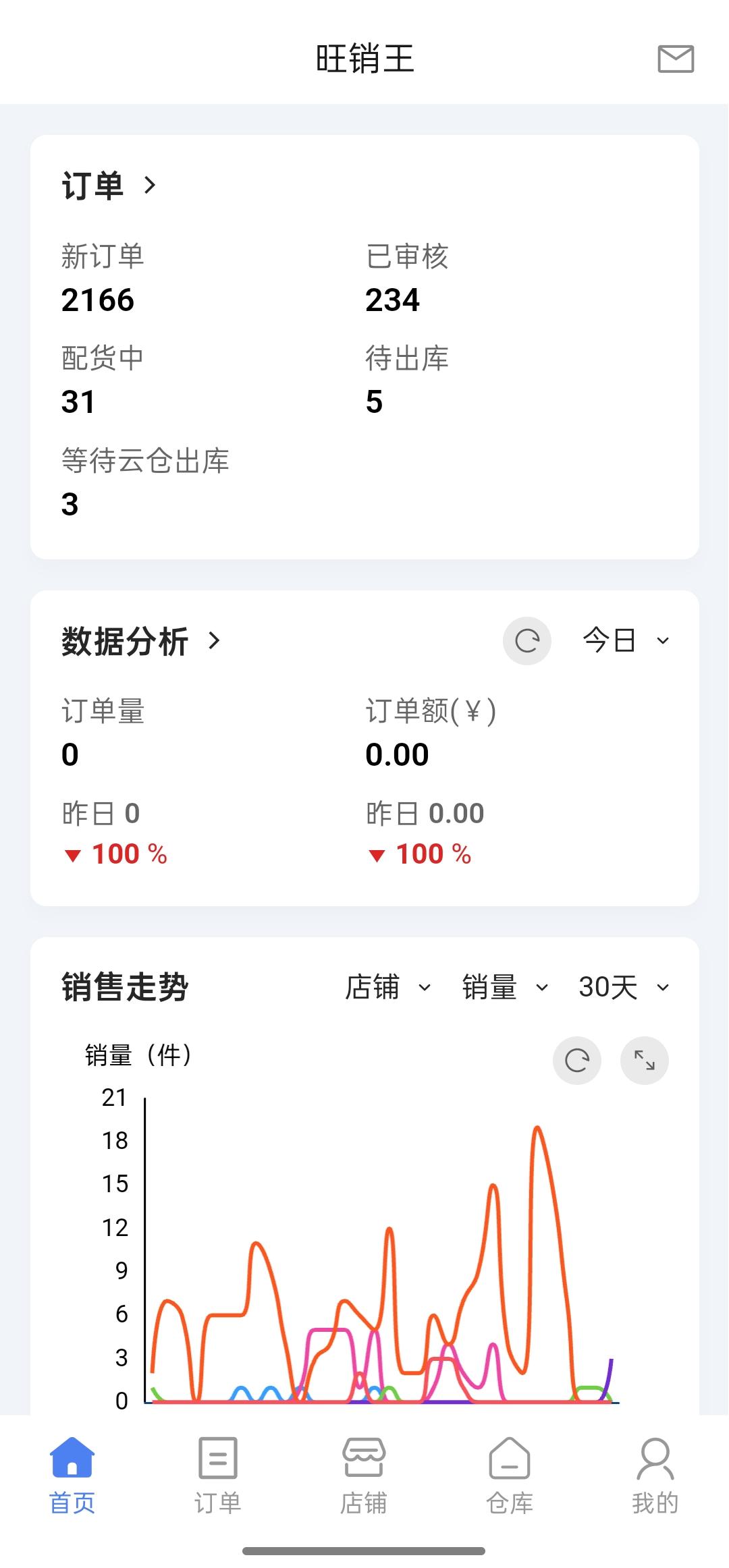The image size is (729, 1568).
Task: Switch to the 仓库 tab
Action: pyautogui.click(x=510, y=1476)
